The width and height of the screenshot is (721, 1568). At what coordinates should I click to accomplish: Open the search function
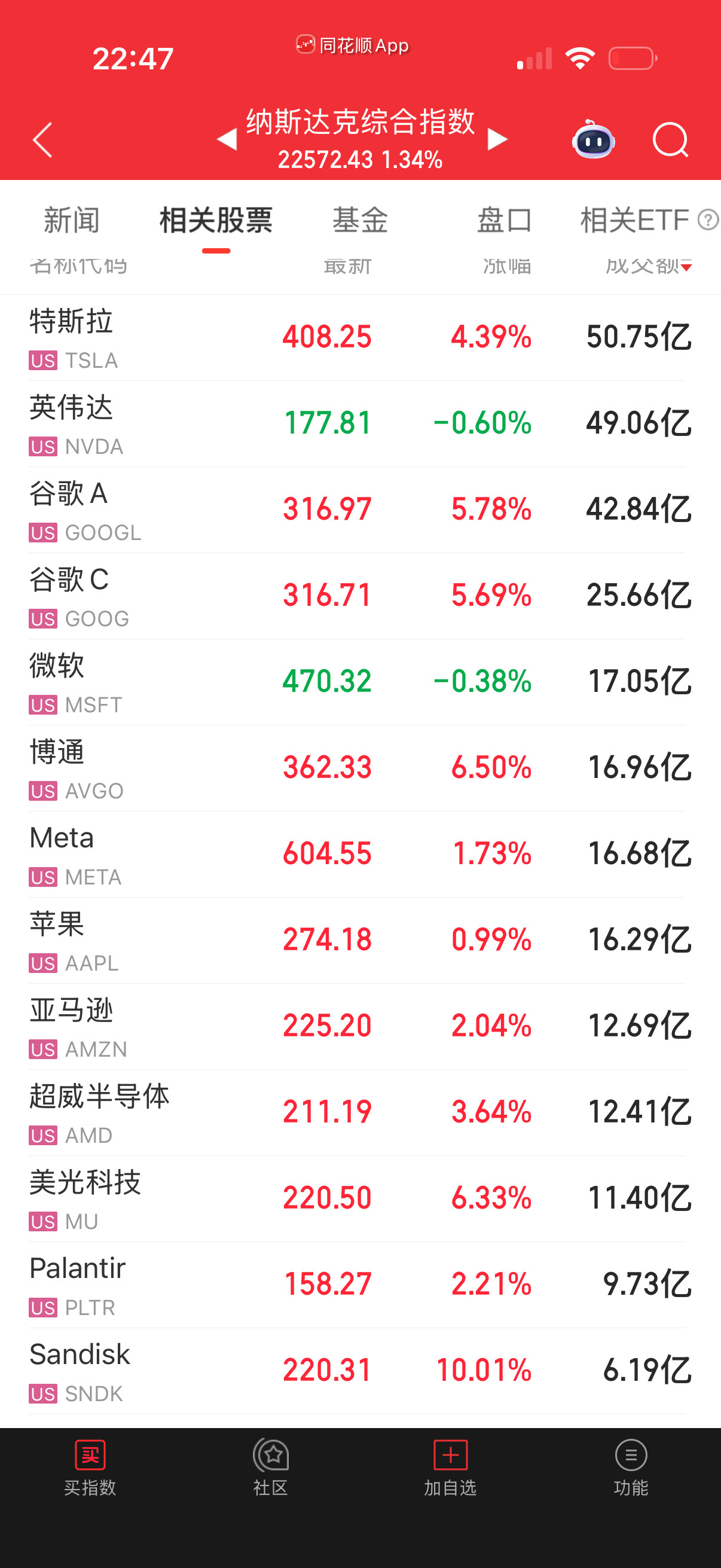pos(671,139)
